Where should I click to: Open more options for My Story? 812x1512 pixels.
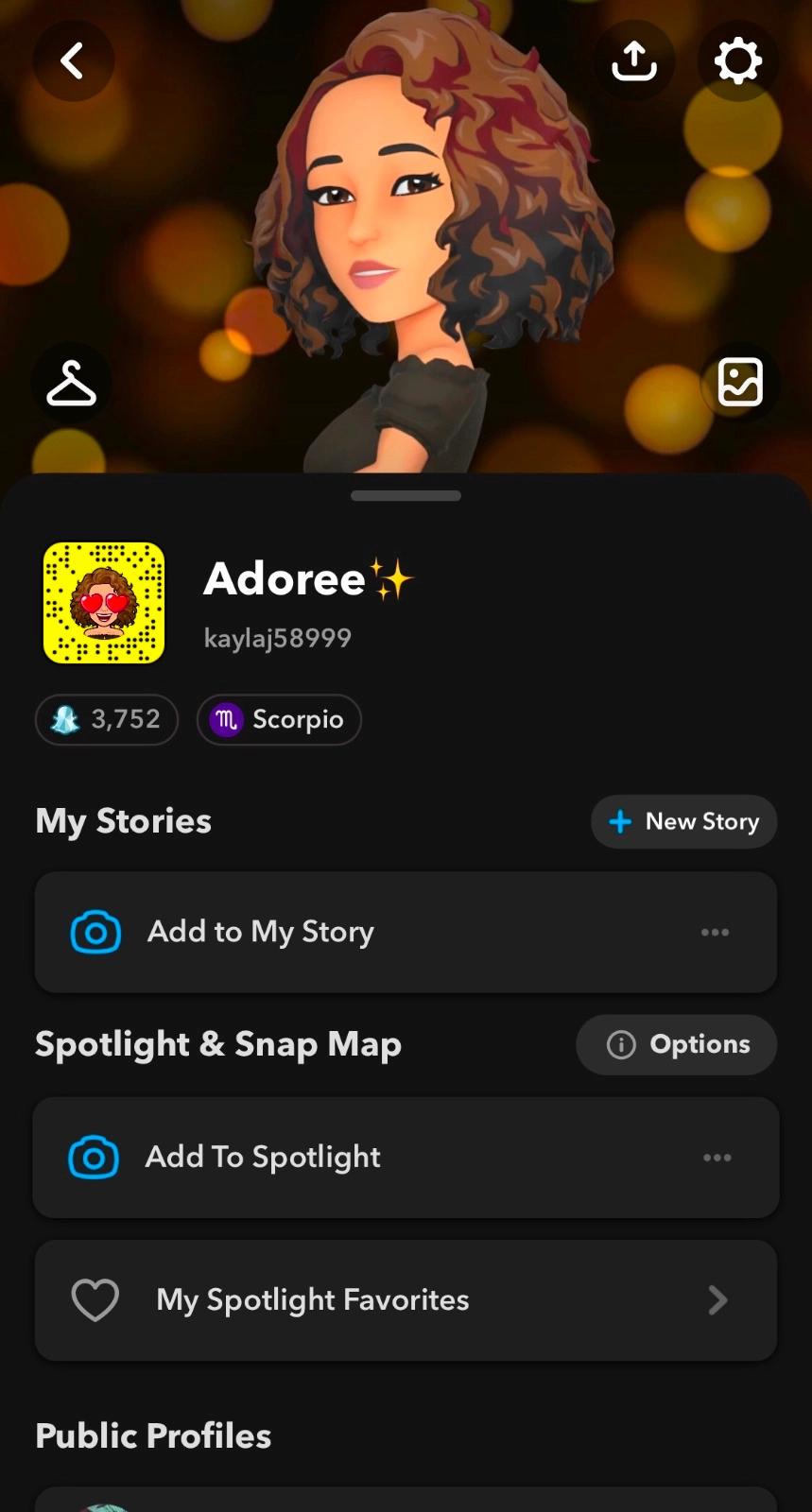tap(715, 932)
